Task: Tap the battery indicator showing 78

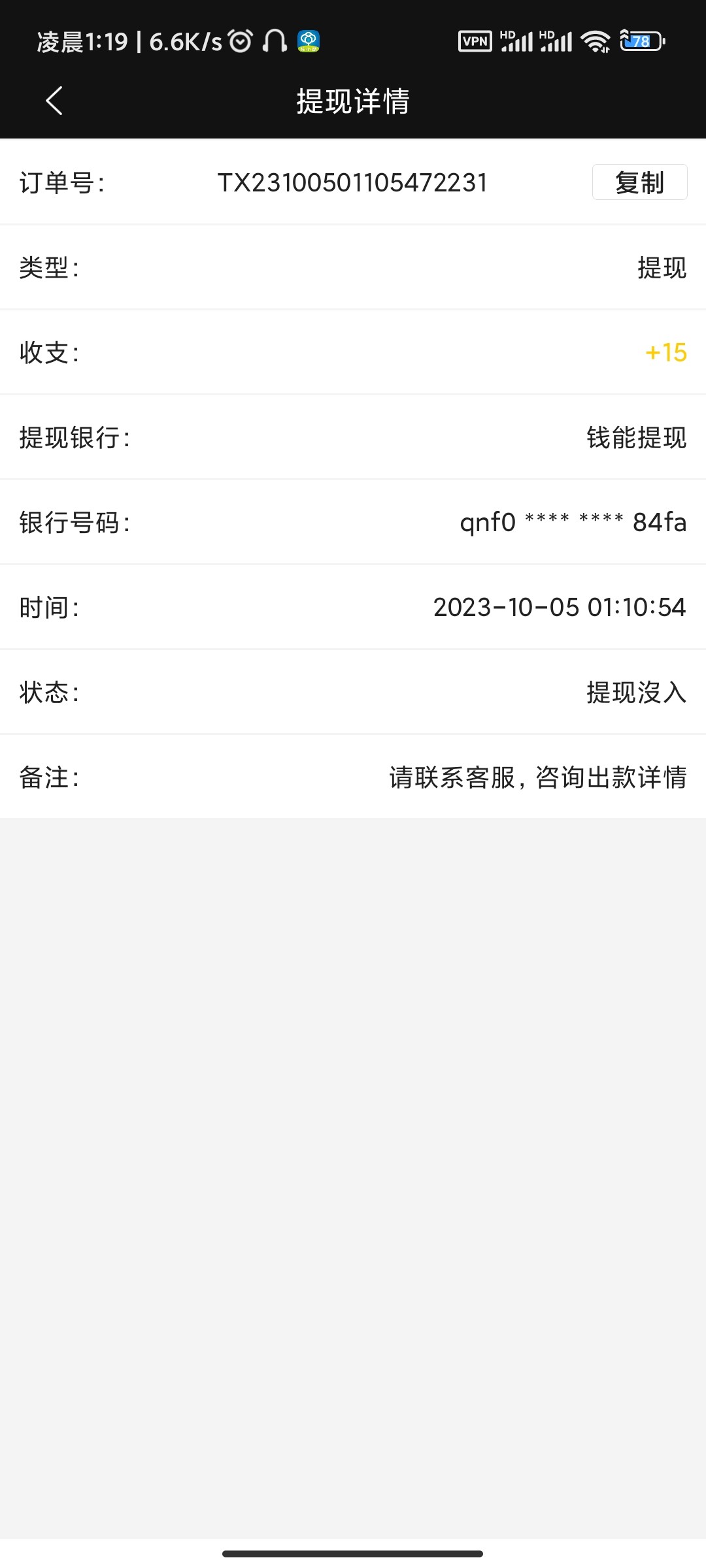Action: [639, 41]
